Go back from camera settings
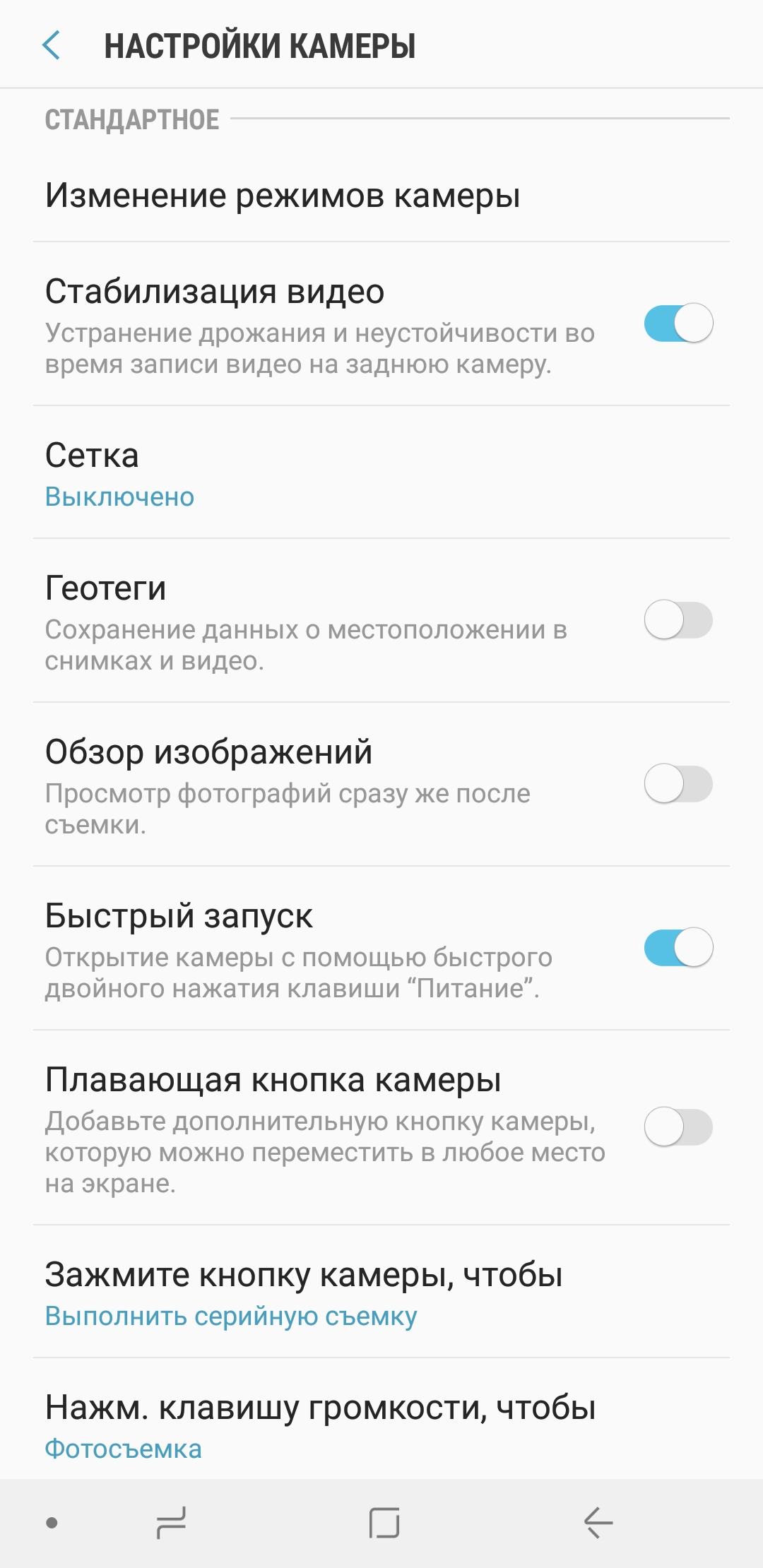 (x=52, y=46)
